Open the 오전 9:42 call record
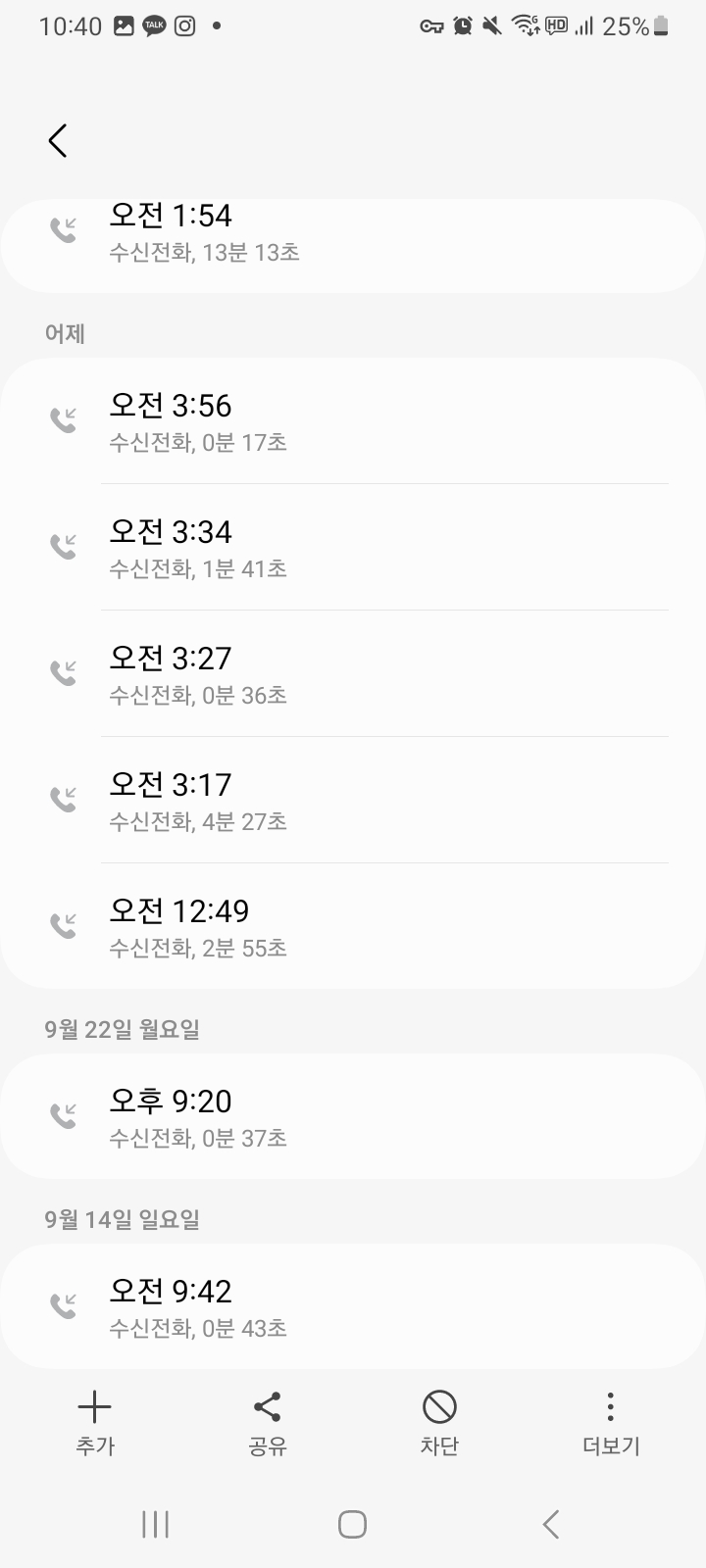This screenshot has width=706, height=1568. 353,1307
